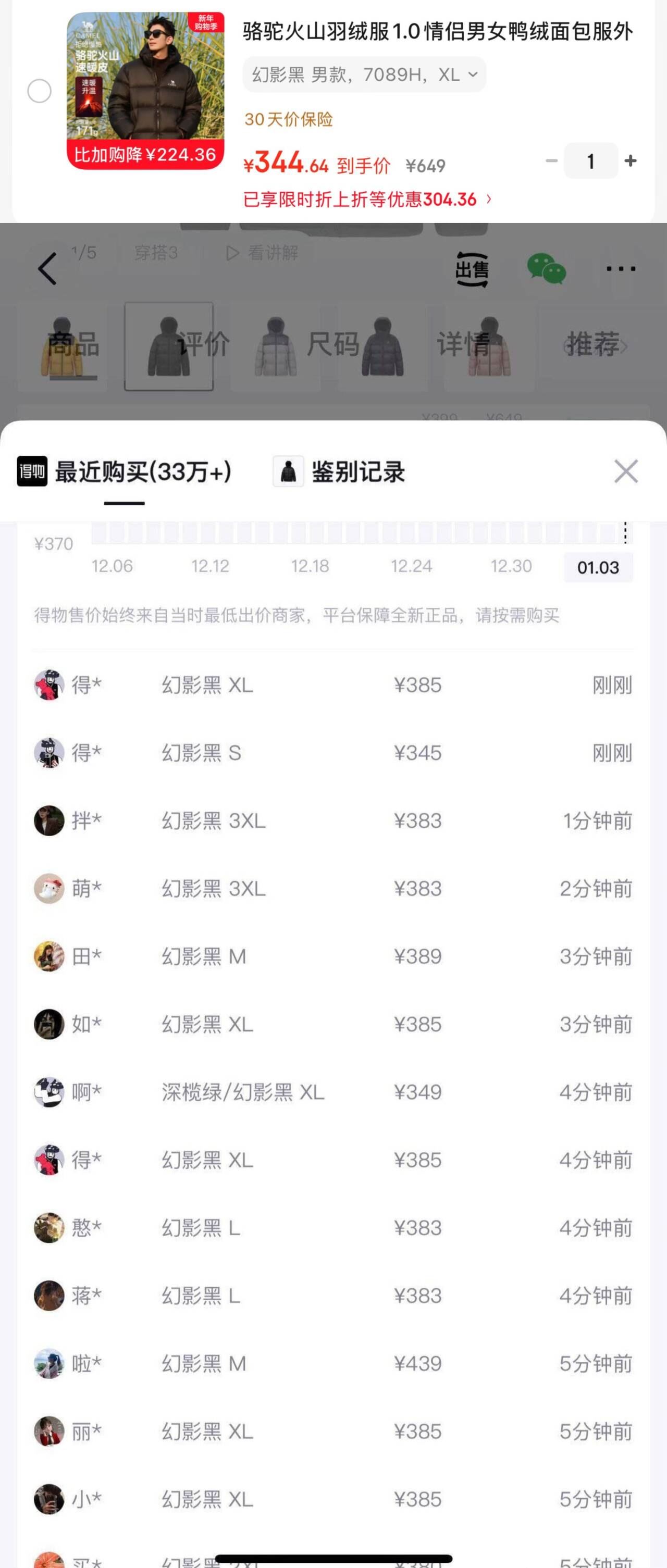The image size is (667, 1568).
Task: Open the Camel down jacket product image
Action: point(145,90)
